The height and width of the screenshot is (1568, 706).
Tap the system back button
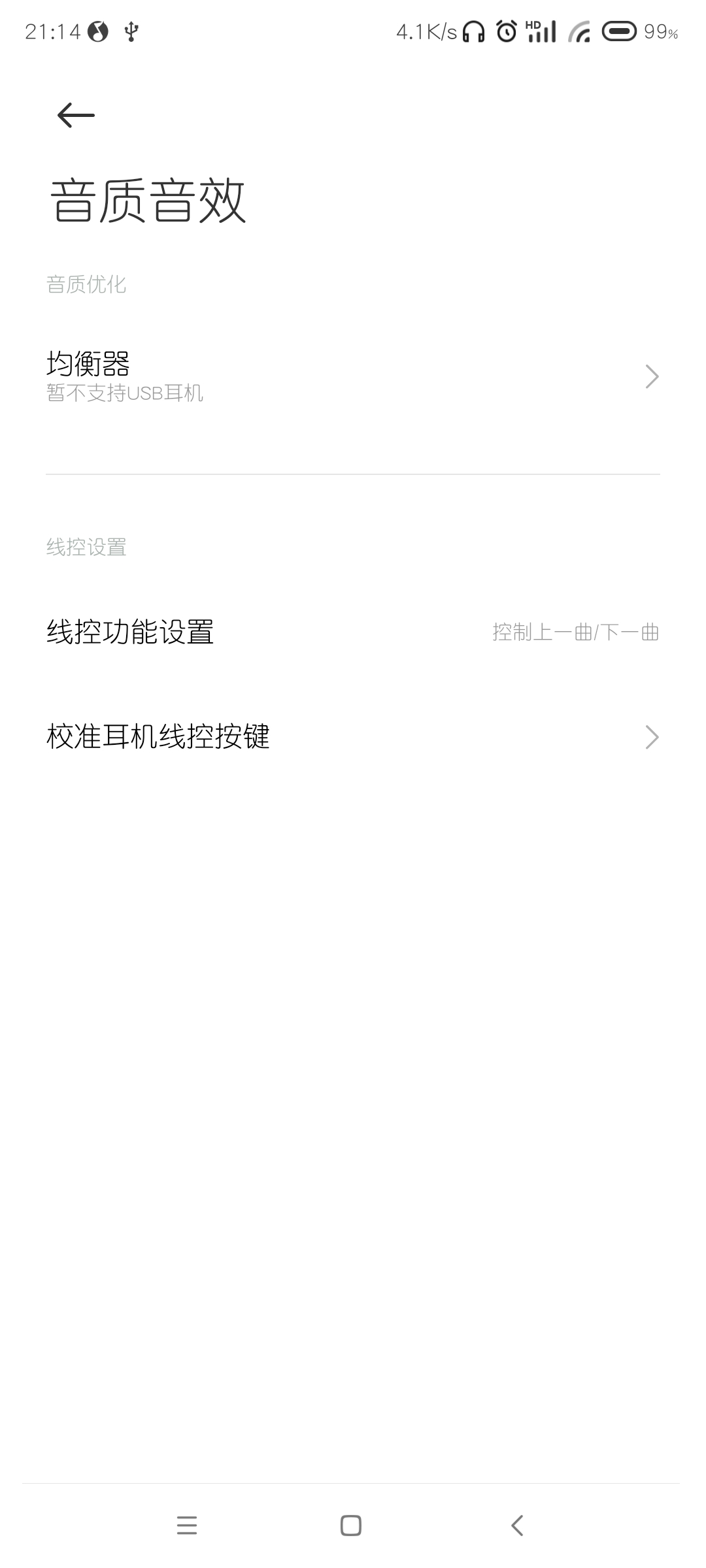click(517, 1526)
